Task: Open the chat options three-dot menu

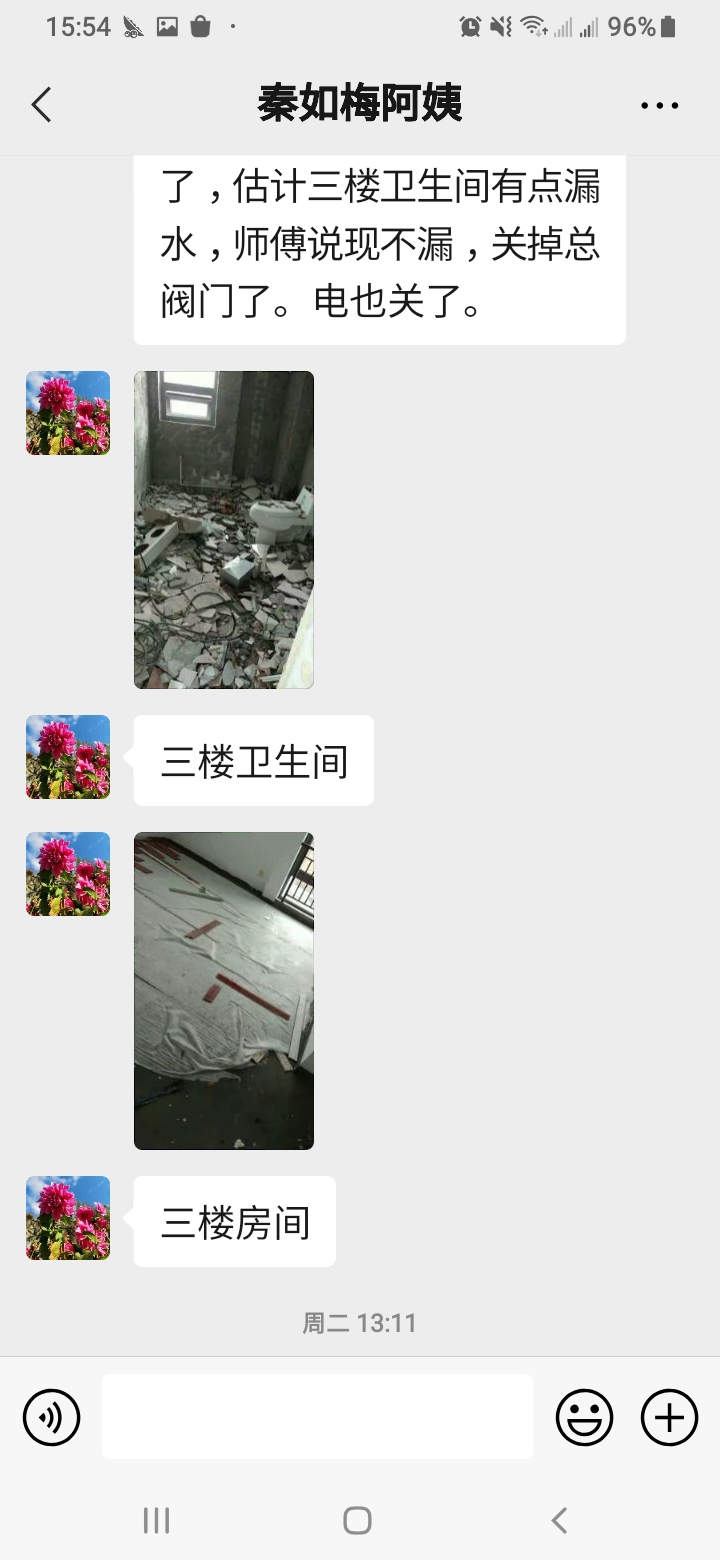Action: pos(659,105)
